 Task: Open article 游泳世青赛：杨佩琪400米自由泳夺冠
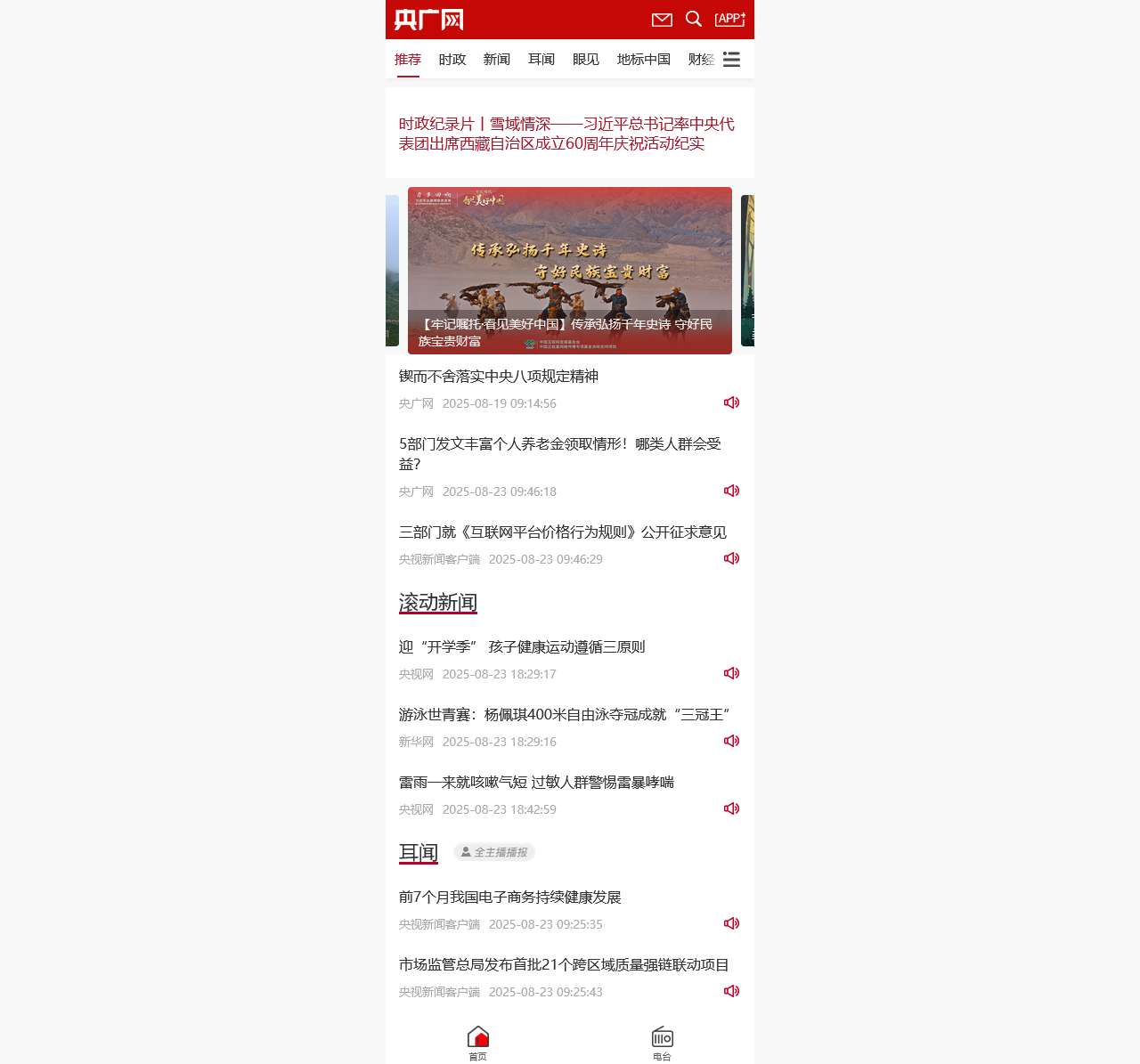565,715
